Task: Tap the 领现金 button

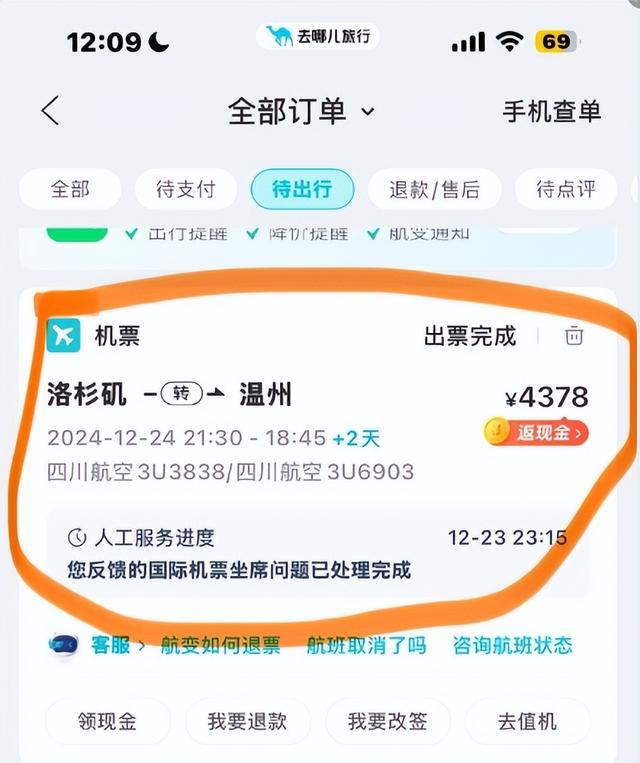Action: coord(107,721)
